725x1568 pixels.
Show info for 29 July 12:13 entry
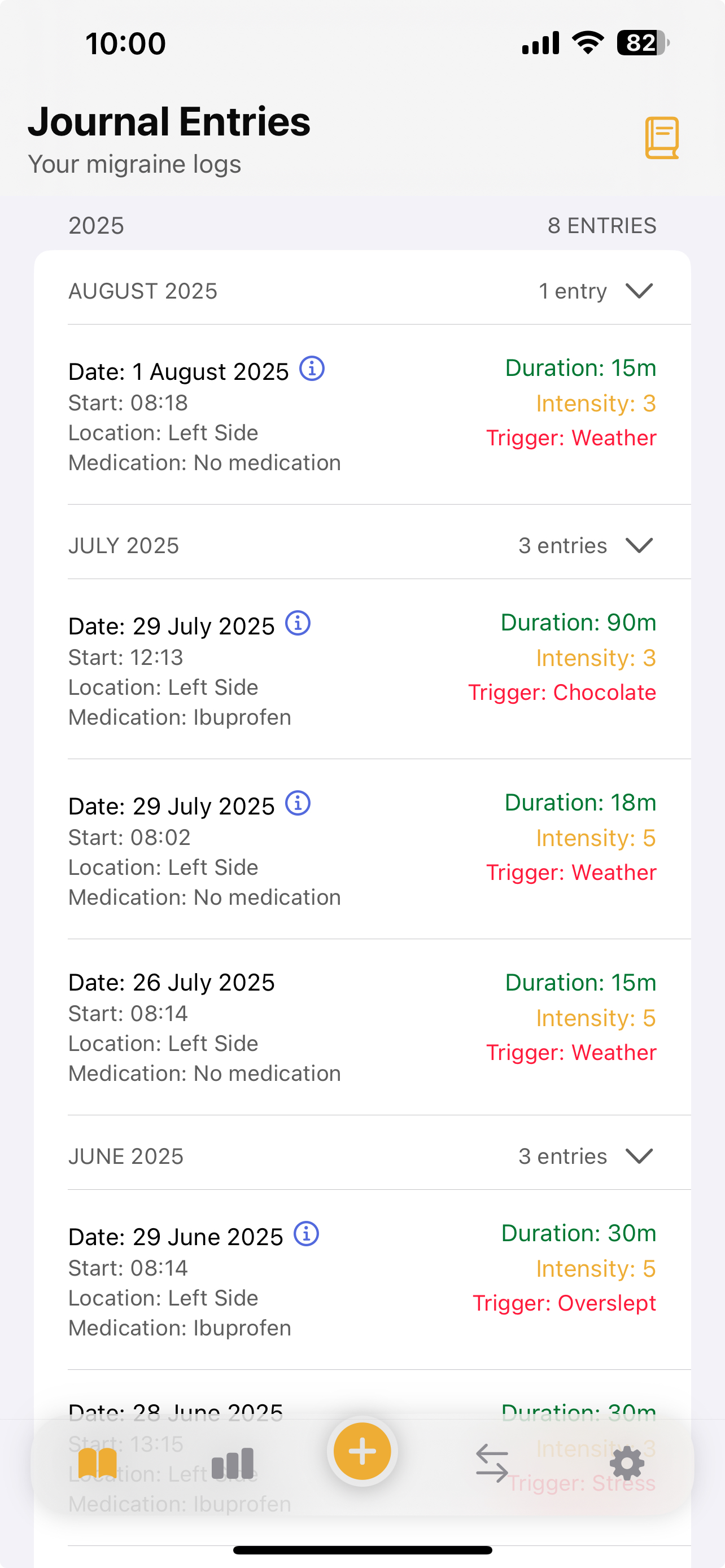point(298,623)
